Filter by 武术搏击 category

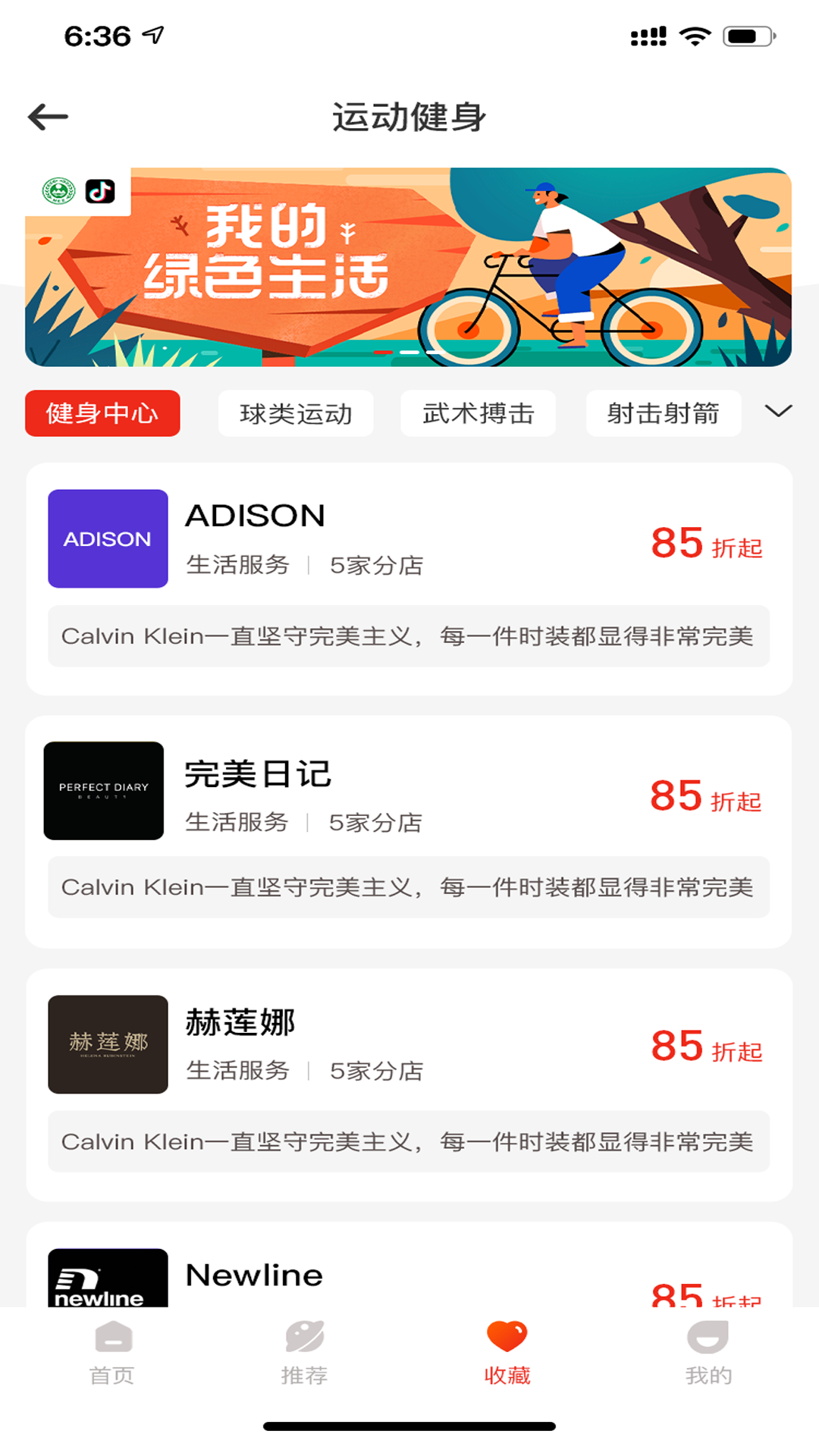(x=478, y=413)
